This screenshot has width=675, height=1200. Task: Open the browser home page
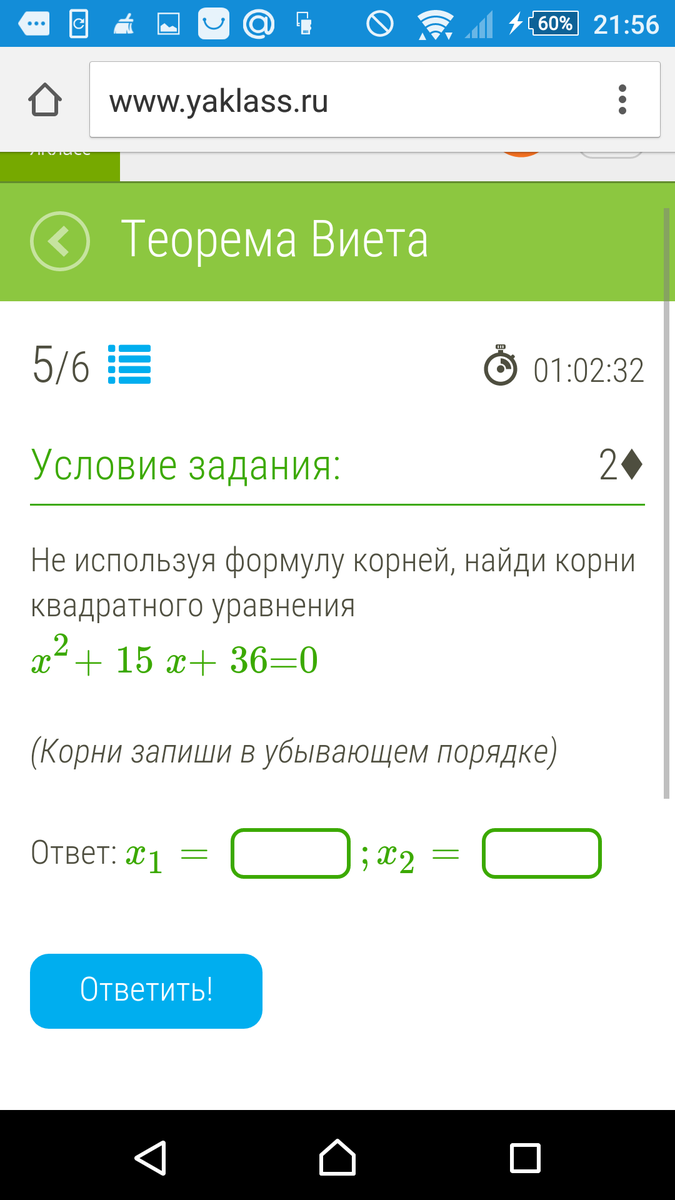click(45, 100)
